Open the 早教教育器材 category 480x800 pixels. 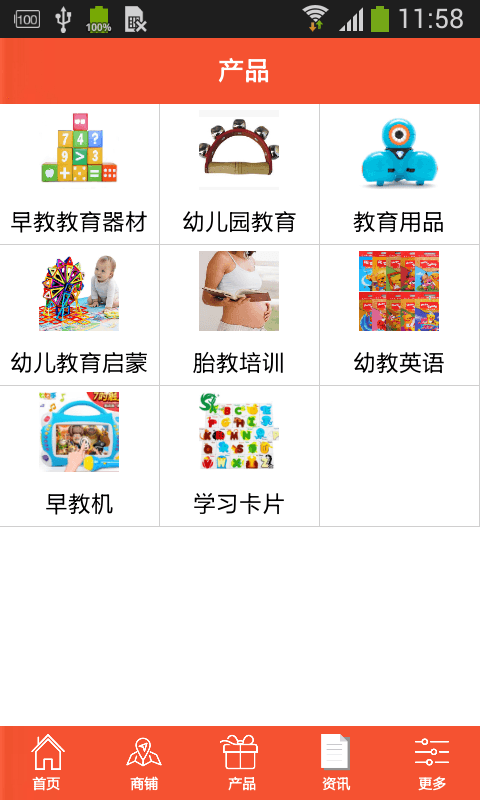tap(80, 174)
